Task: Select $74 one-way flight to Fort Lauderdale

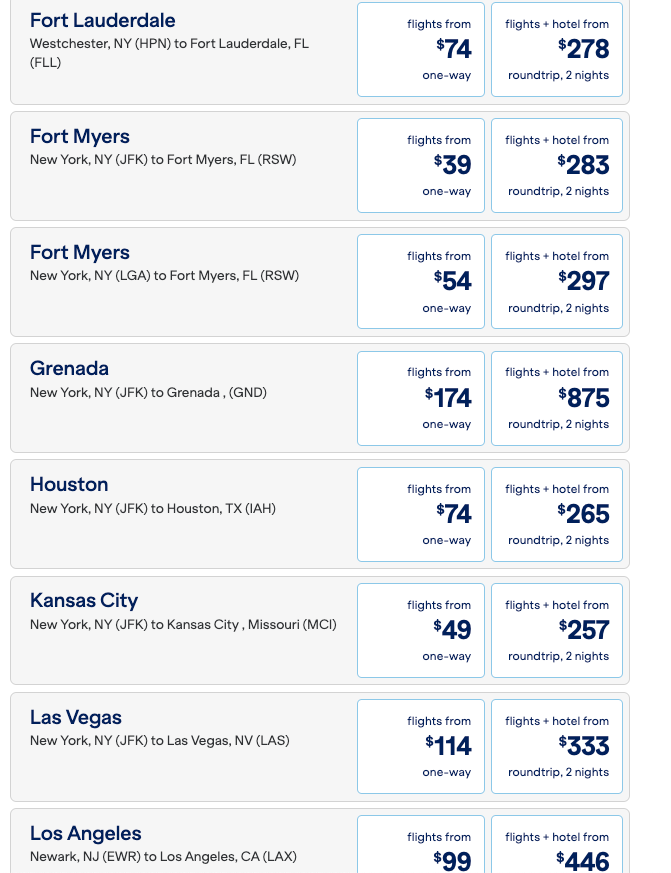Action: click(x=421, y=49)
